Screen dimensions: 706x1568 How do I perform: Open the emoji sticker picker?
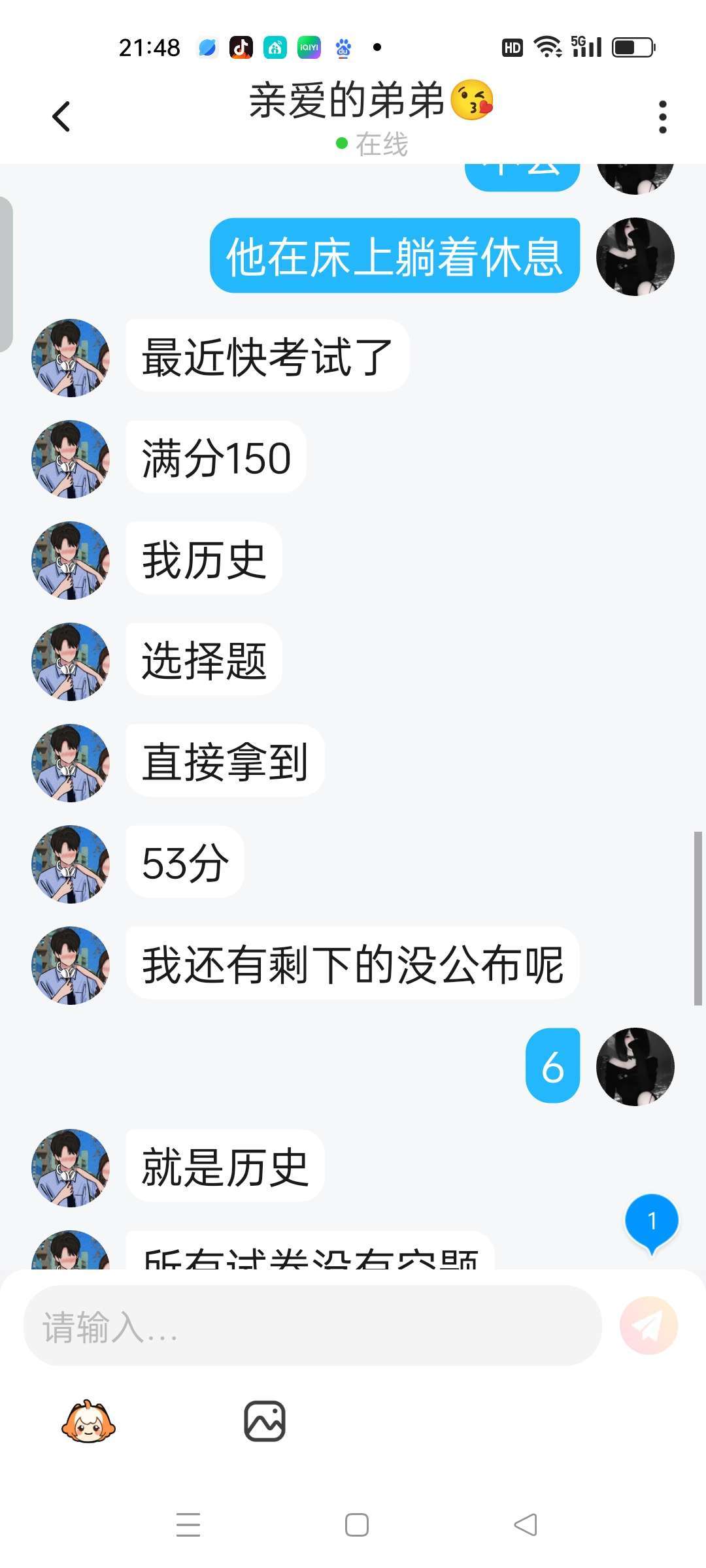[88, 1421]
